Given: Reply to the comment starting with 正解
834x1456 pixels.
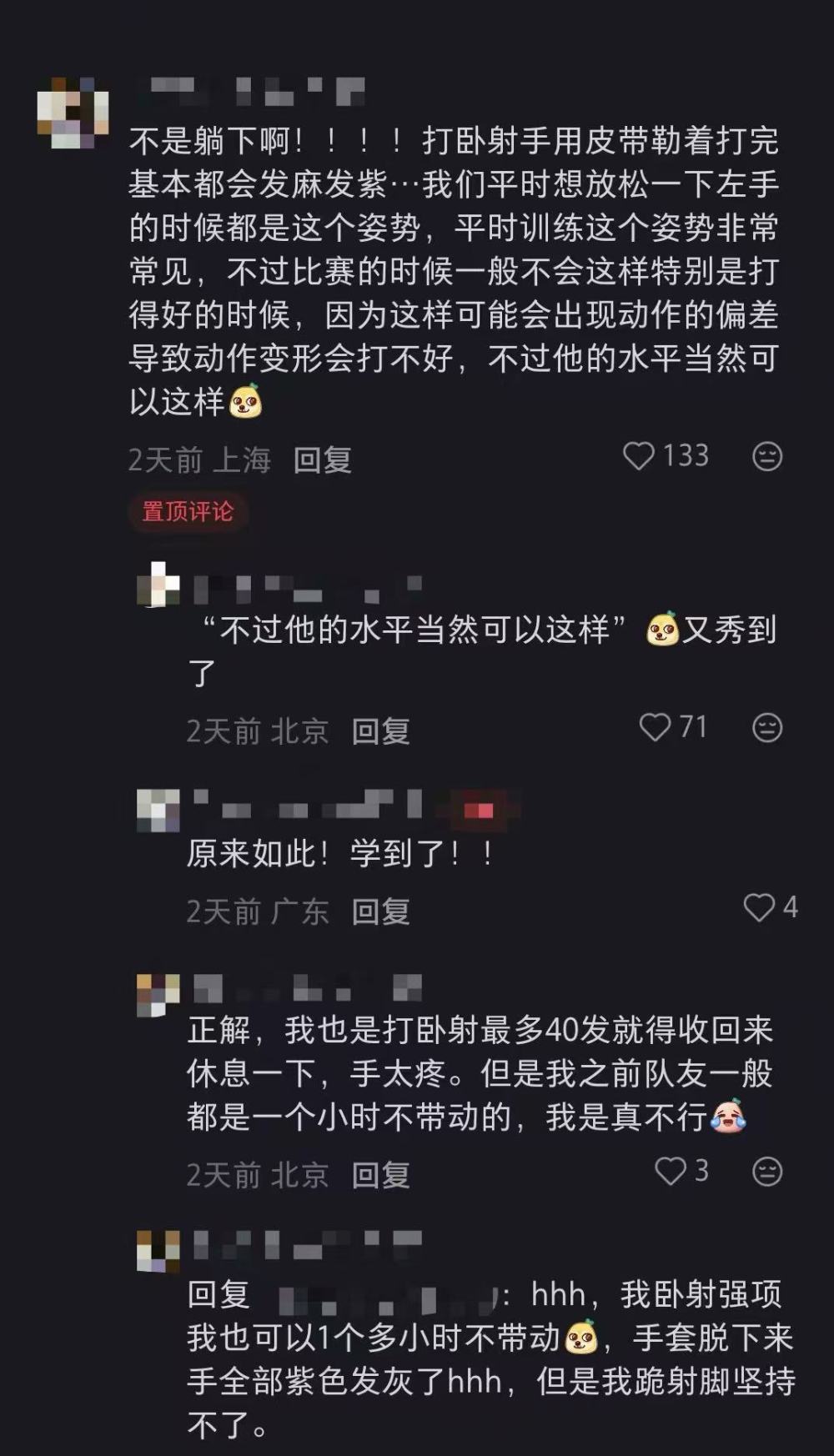Looking at the screenshot, I should (380, 1175).
